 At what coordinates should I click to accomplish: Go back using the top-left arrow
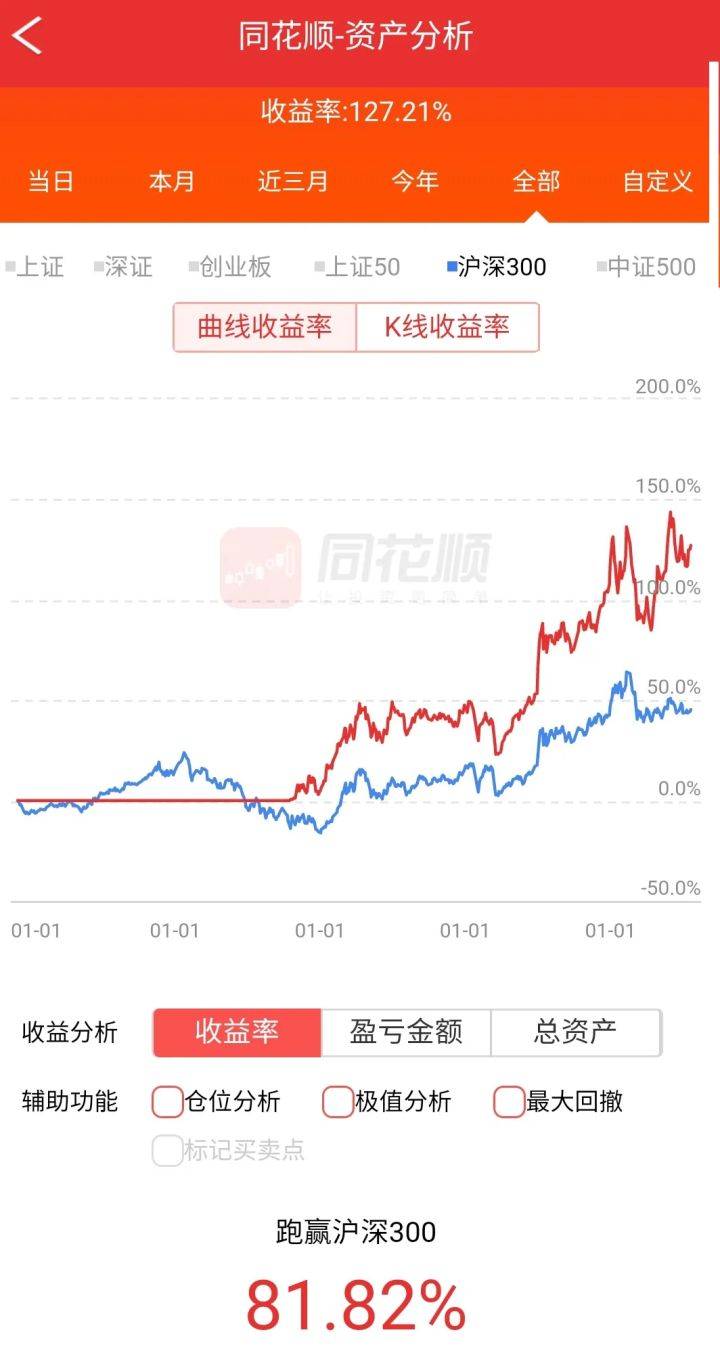click(x=28, y=37)
